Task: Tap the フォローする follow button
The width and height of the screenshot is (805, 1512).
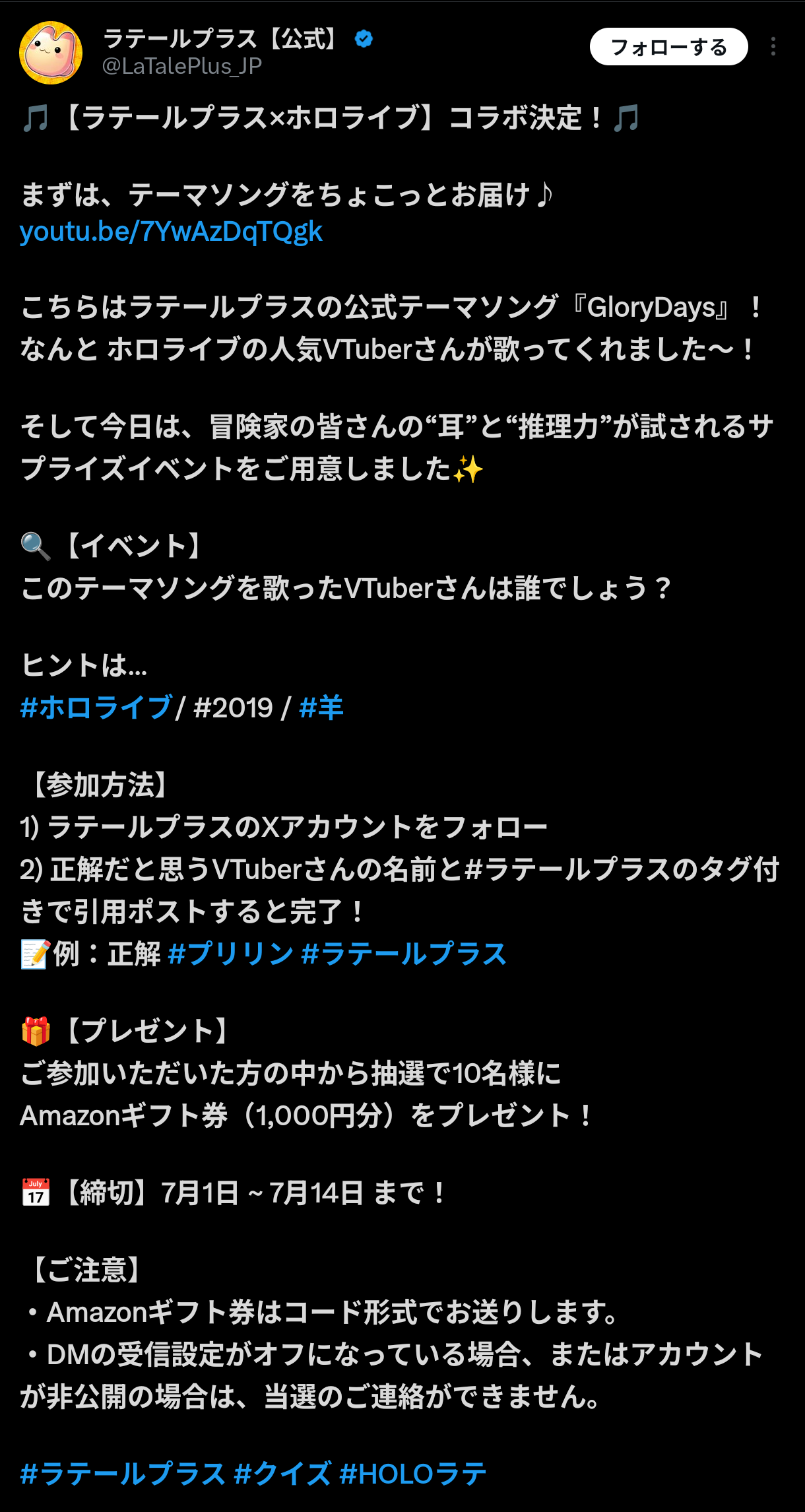Action: point(668,47)
